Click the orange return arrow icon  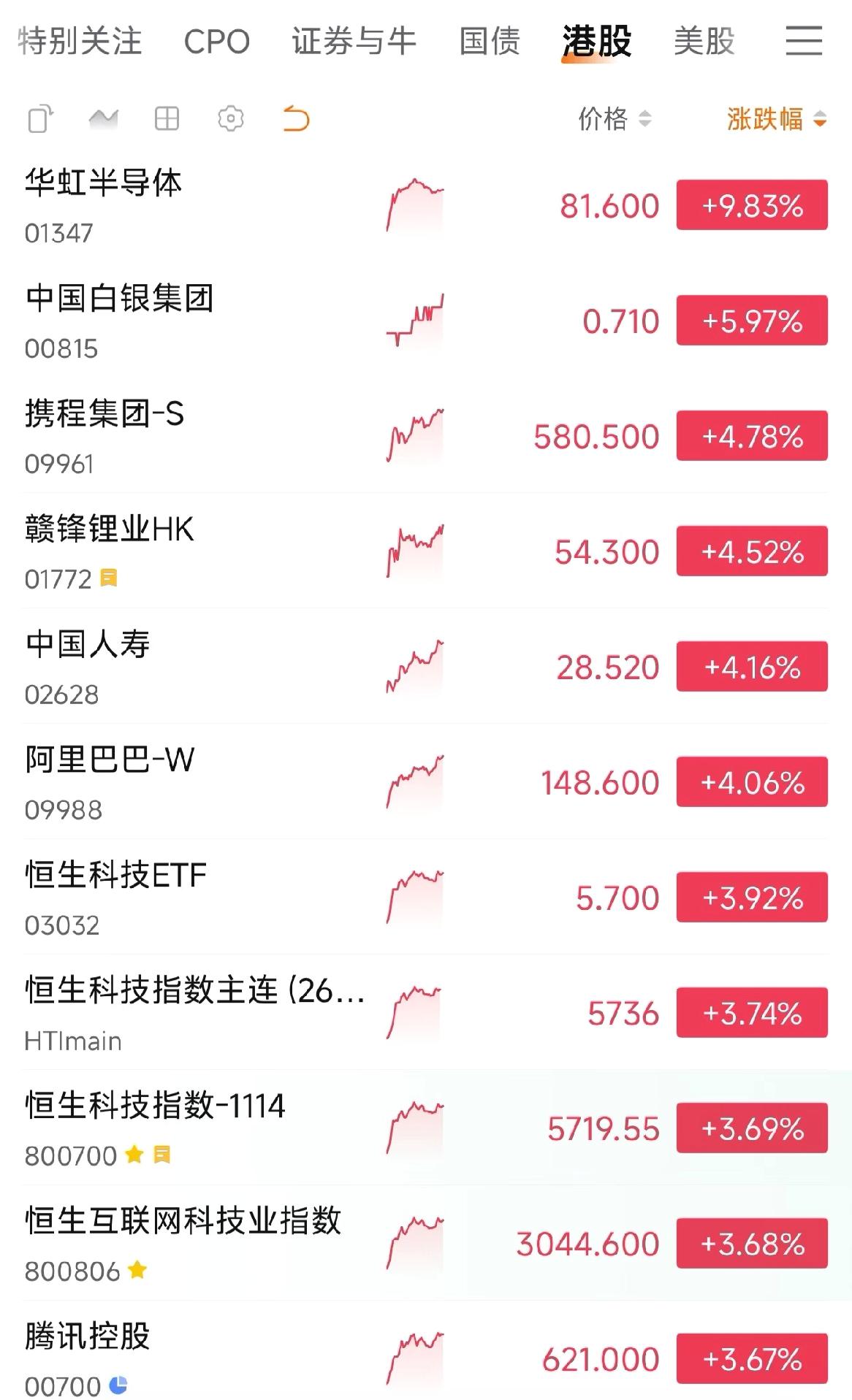pyautogui.click(x=294, y=117)
